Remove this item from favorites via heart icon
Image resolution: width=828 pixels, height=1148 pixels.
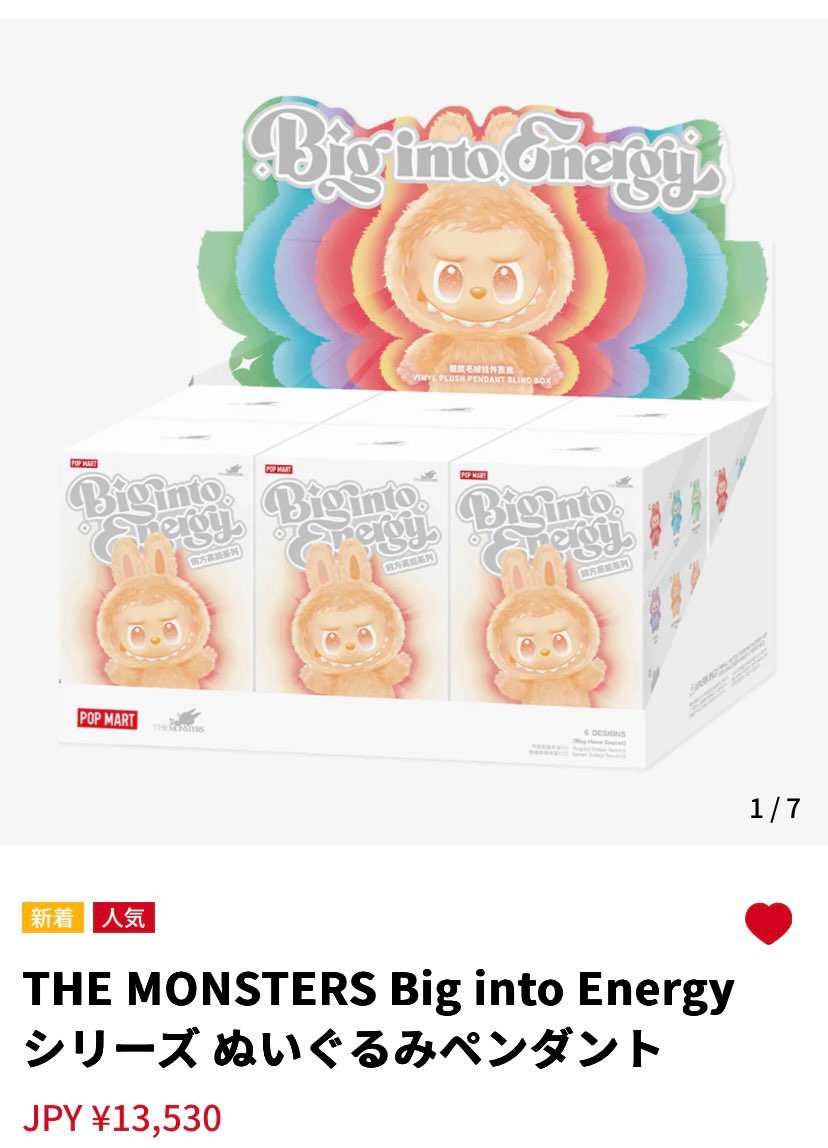tap(768, 922)
